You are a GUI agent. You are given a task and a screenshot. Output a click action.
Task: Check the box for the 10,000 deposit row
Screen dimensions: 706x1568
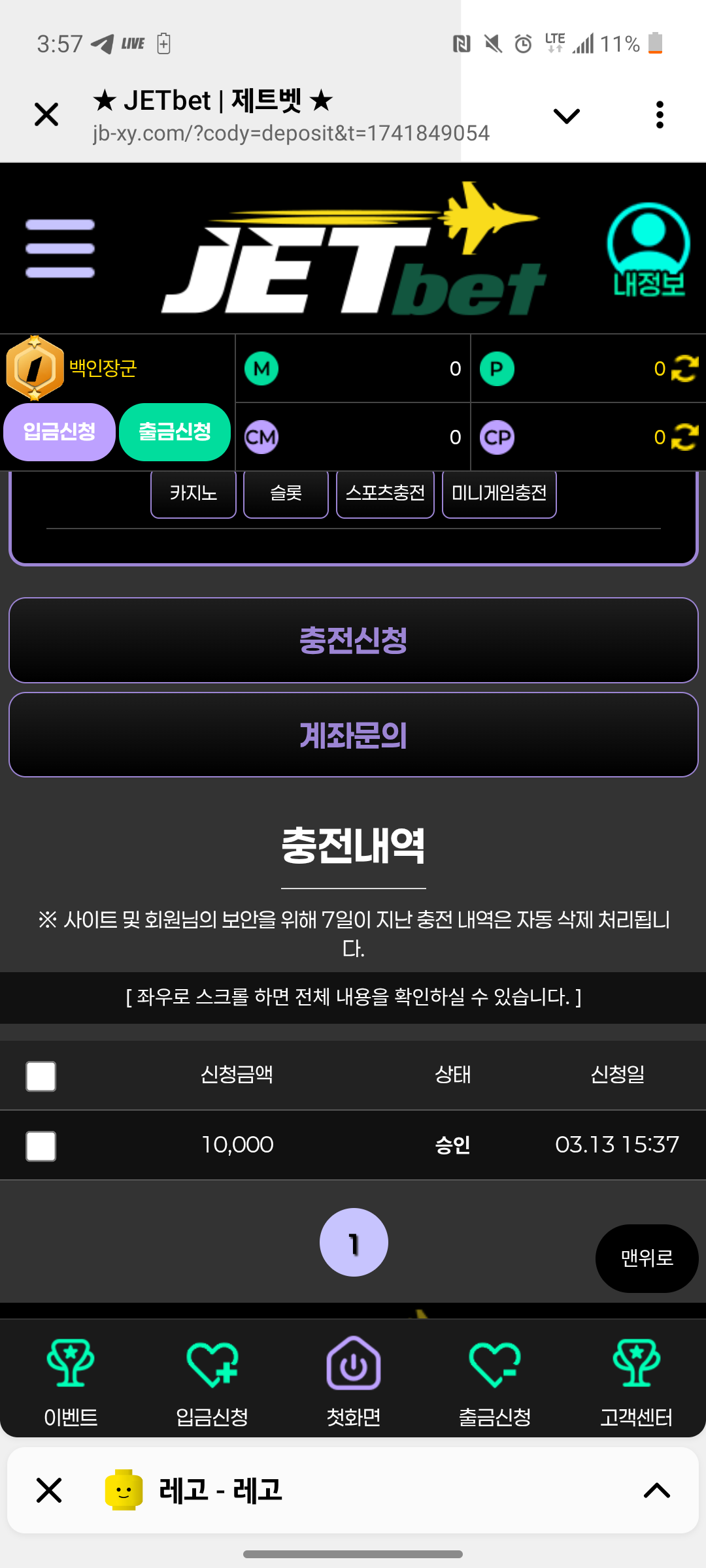click(41, 1146)
